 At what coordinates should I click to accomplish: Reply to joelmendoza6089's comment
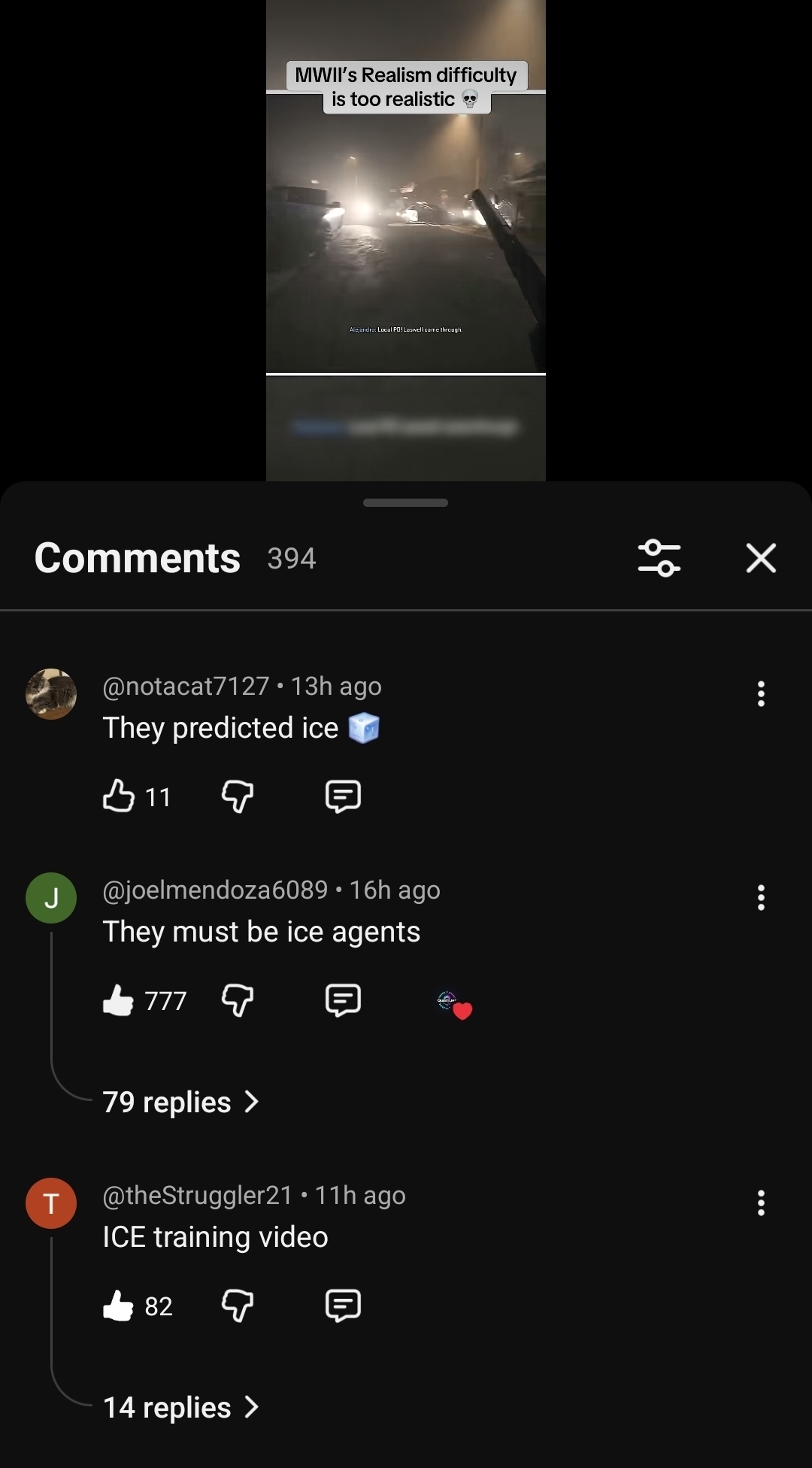(343, 1000)
